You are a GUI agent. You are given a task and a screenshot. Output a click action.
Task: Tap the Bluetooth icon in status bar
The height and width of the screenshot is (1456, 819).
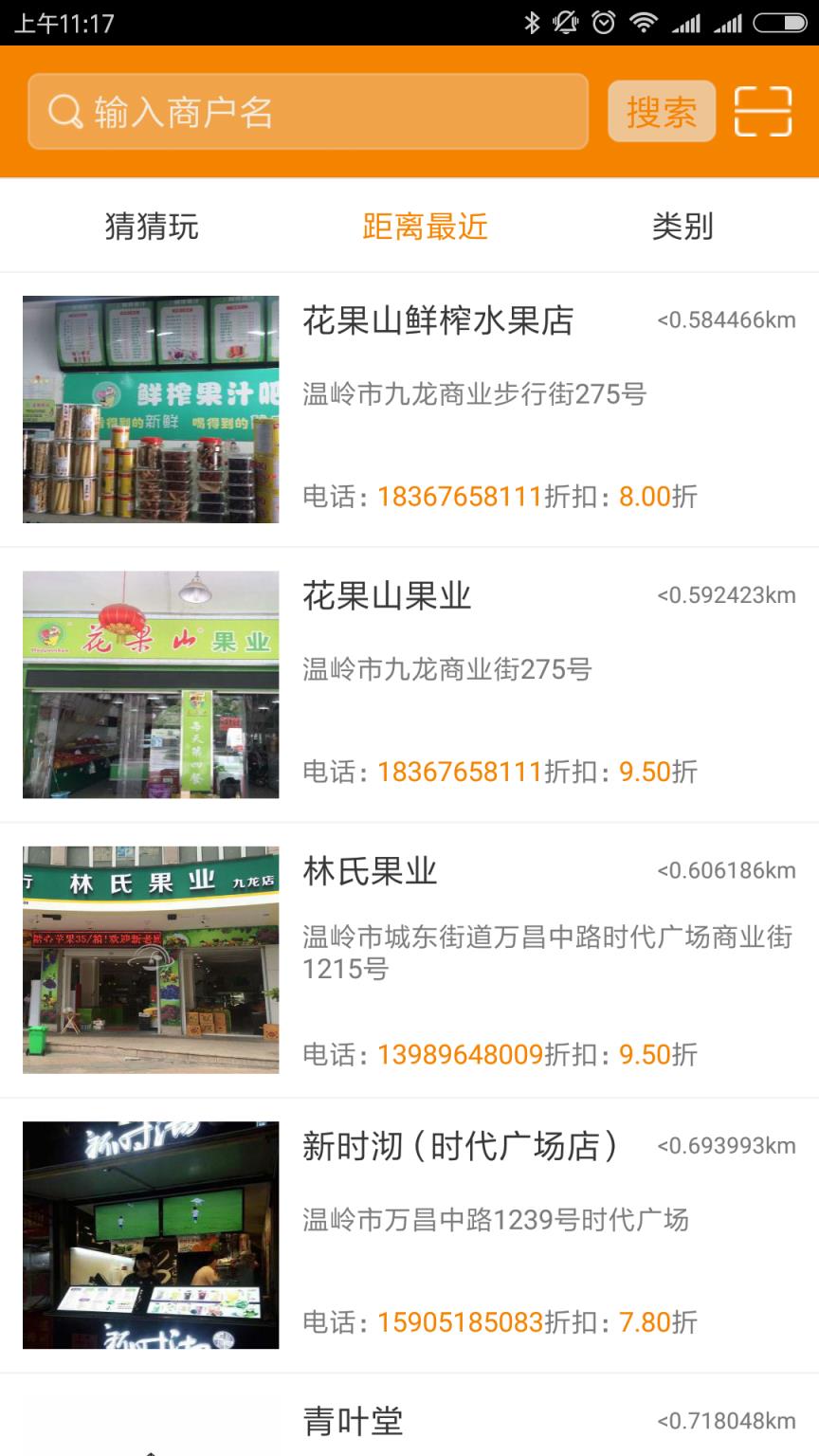[x=535, y=21]
